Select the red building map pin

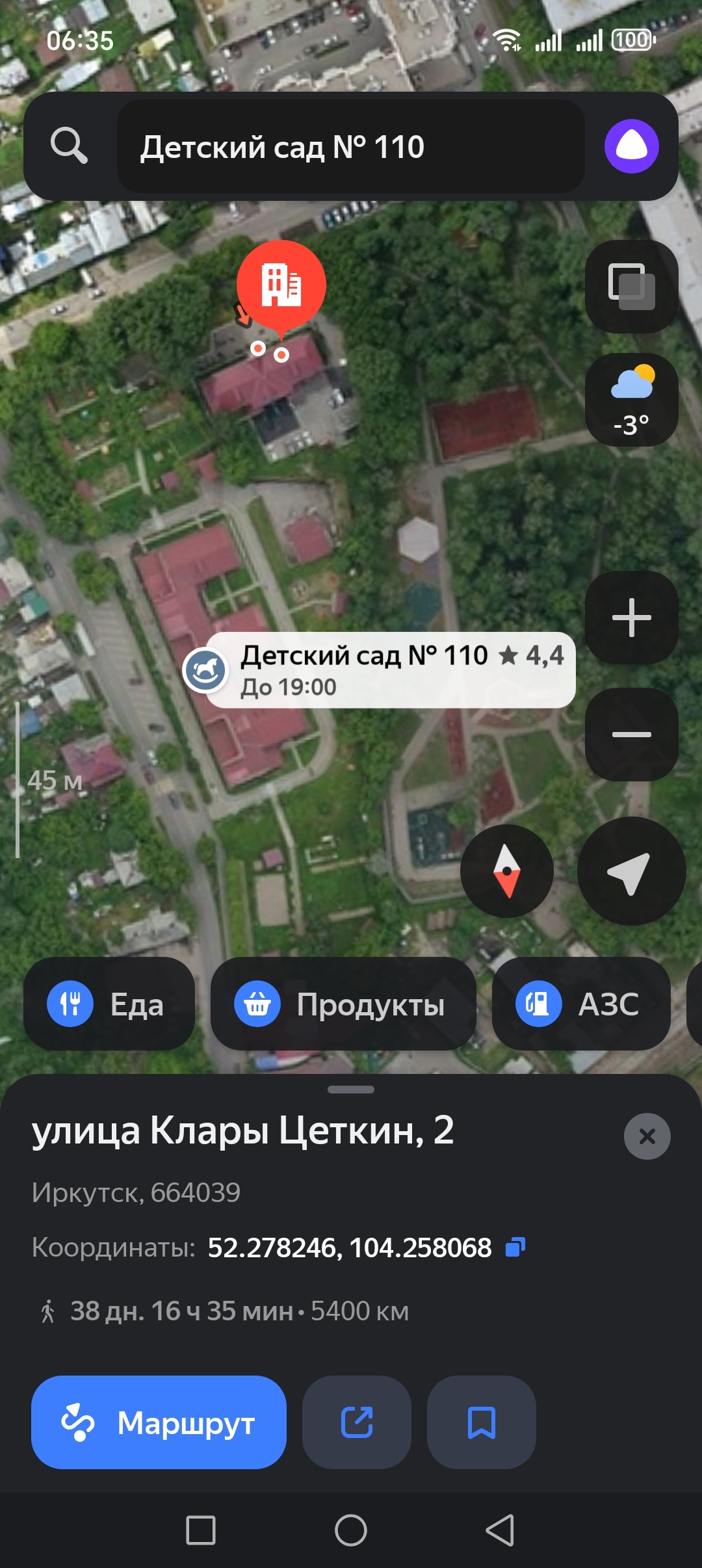[x=281, y=285]
